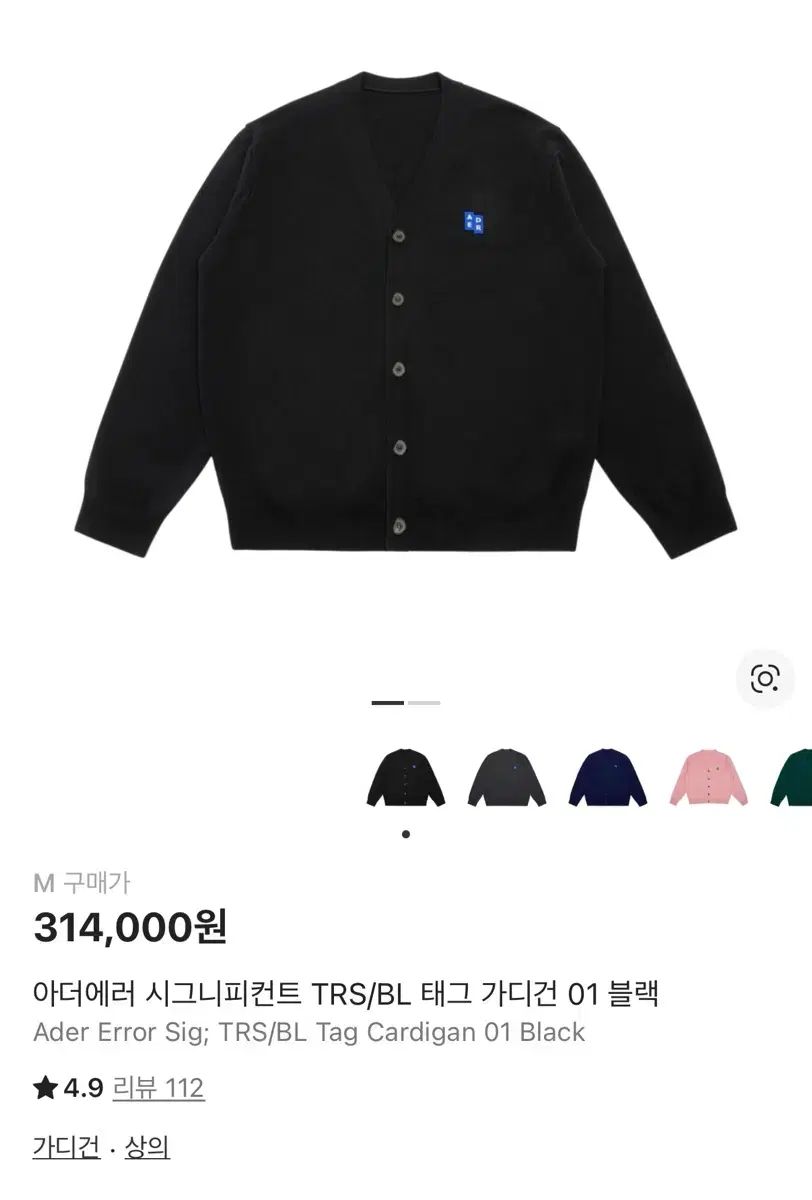Image resolution: width=812 pixels, height=1200 pixels.
Task: Click the 314,000원 price text
Action: 130,927
